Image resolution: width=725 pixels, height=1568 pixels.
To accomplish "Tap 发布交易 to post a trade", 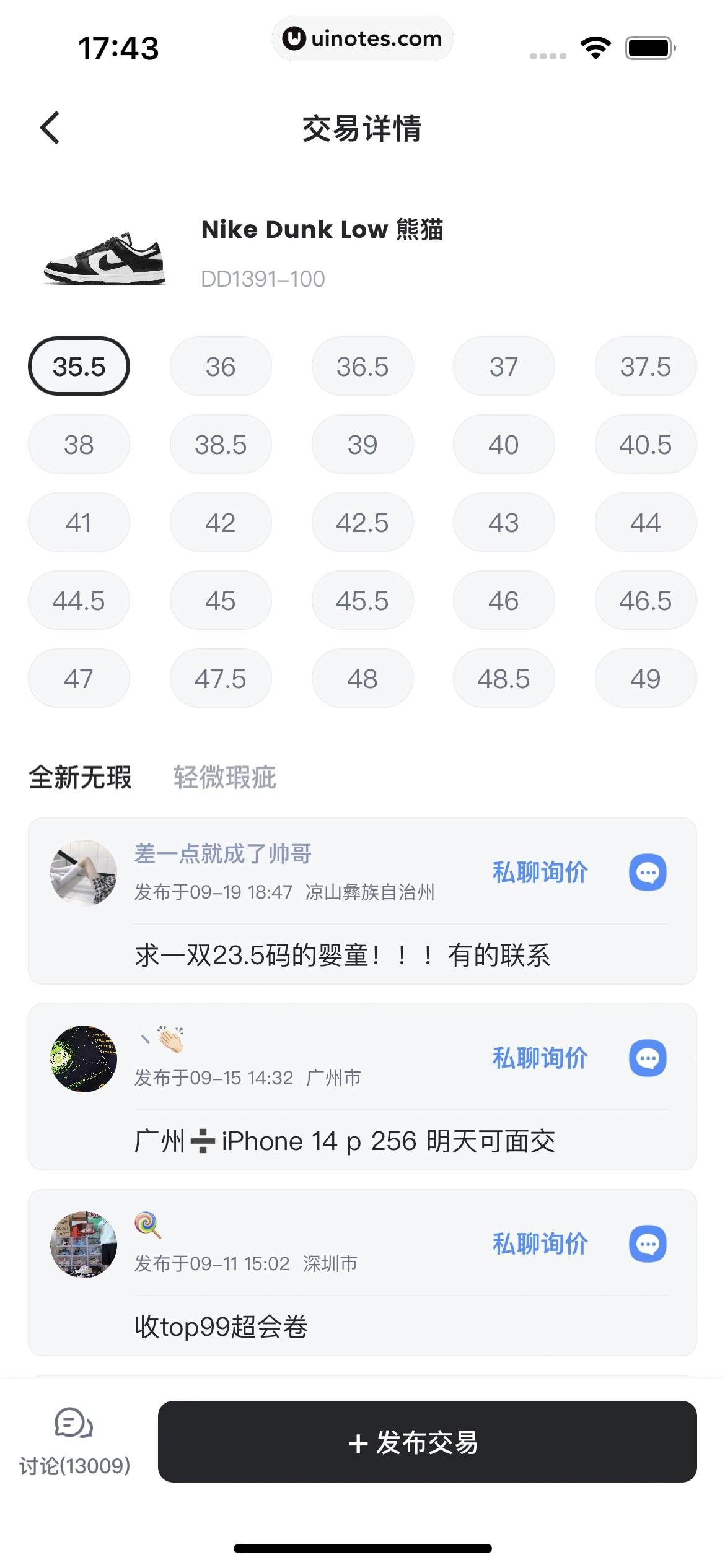I will [x=427, y=1442].
